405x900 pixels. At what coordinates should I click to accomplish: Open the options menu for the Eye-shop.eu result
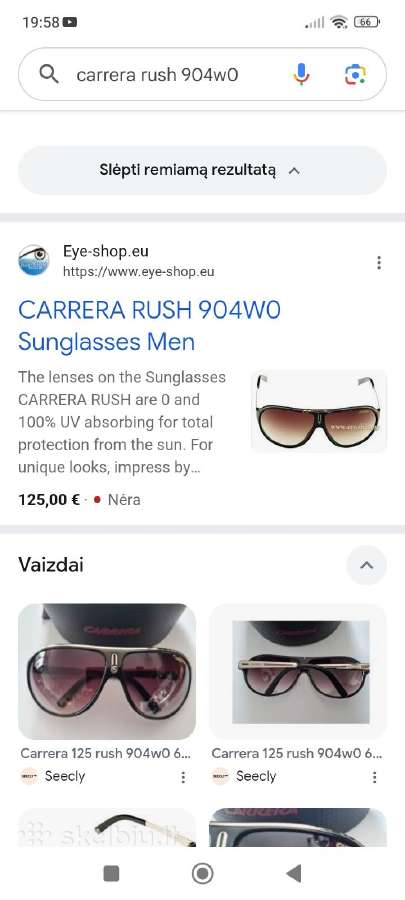tap(379, 262)
